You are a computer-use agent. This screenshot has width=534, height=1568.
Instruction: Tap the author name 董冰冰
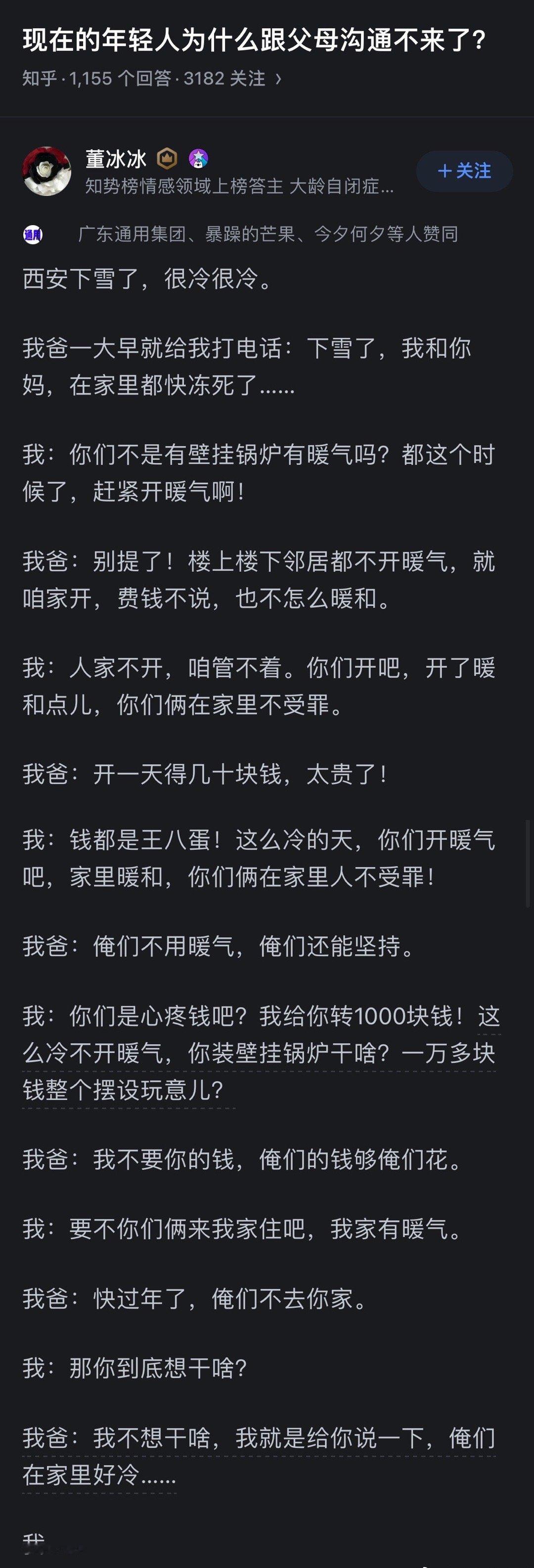116,159
